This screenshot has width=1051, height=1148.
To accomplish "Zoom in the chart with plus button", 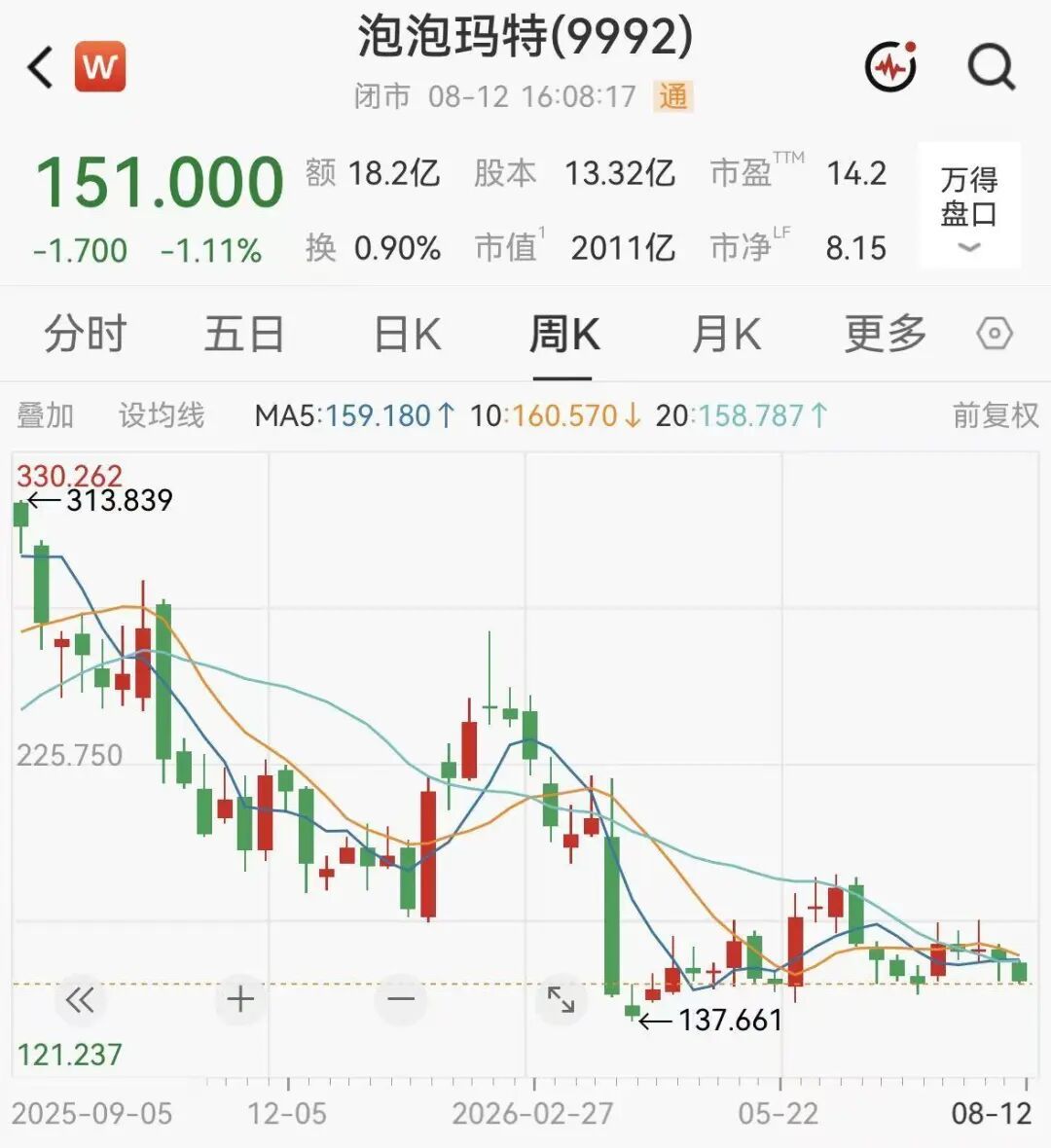I will [x=240, y=999].
